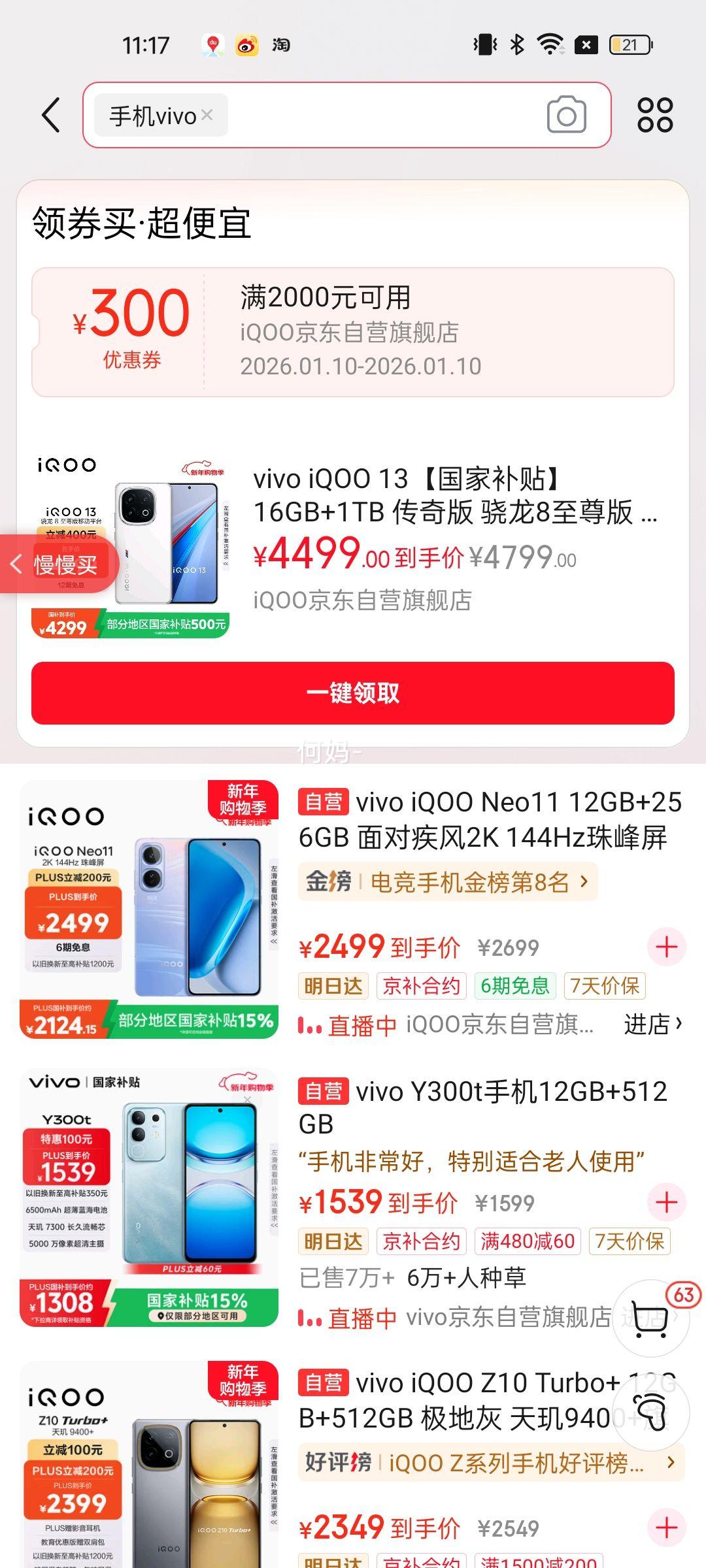Remove the 手机vivo search keyword tag
The width and height of the screenshot is (706, 1568).
pos(208,115)
